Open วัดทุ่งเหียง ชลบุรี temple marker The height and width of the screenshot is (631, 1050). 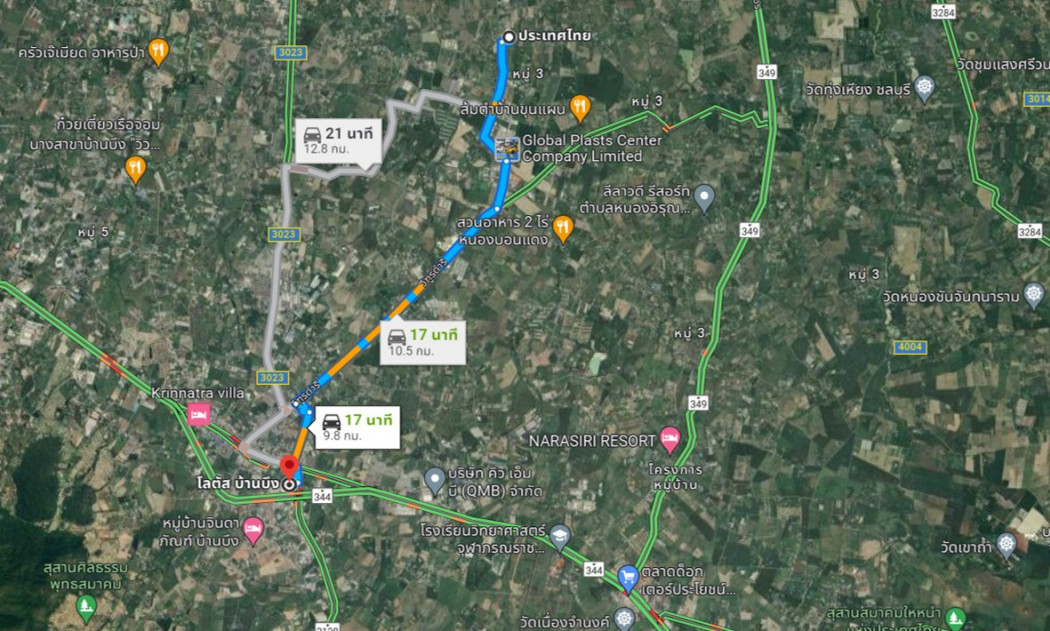coord(925,88)
